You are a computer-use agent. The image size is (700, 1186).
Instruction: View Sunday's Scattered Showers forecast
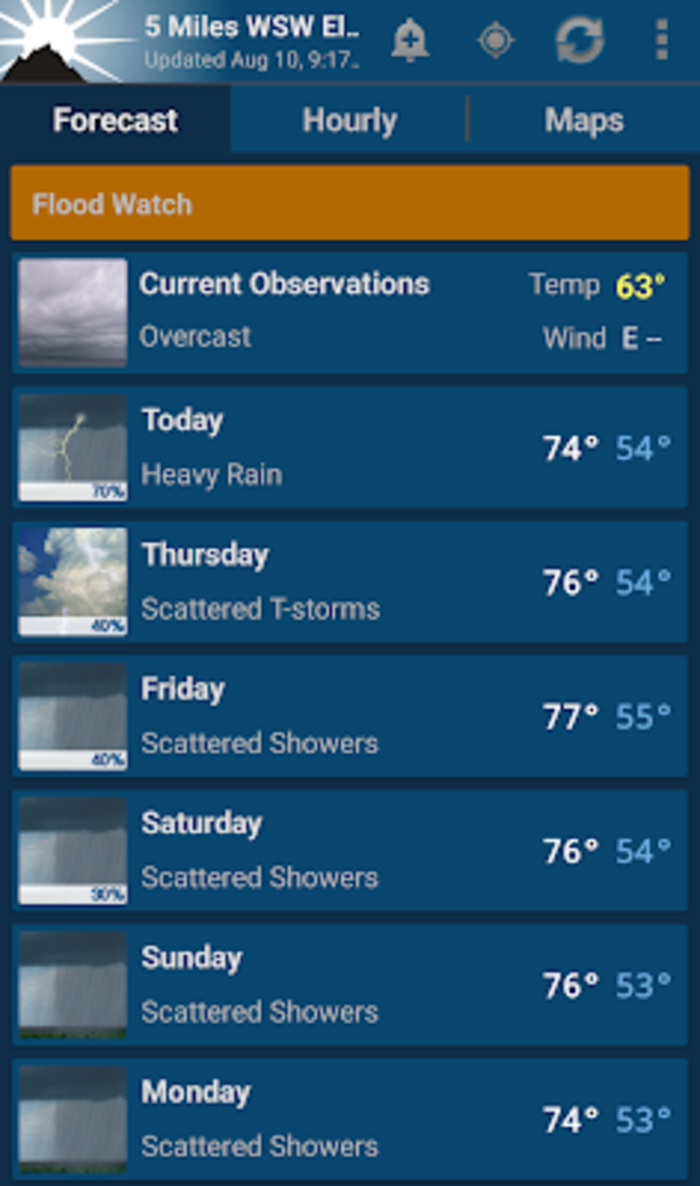tap(350, 985)
